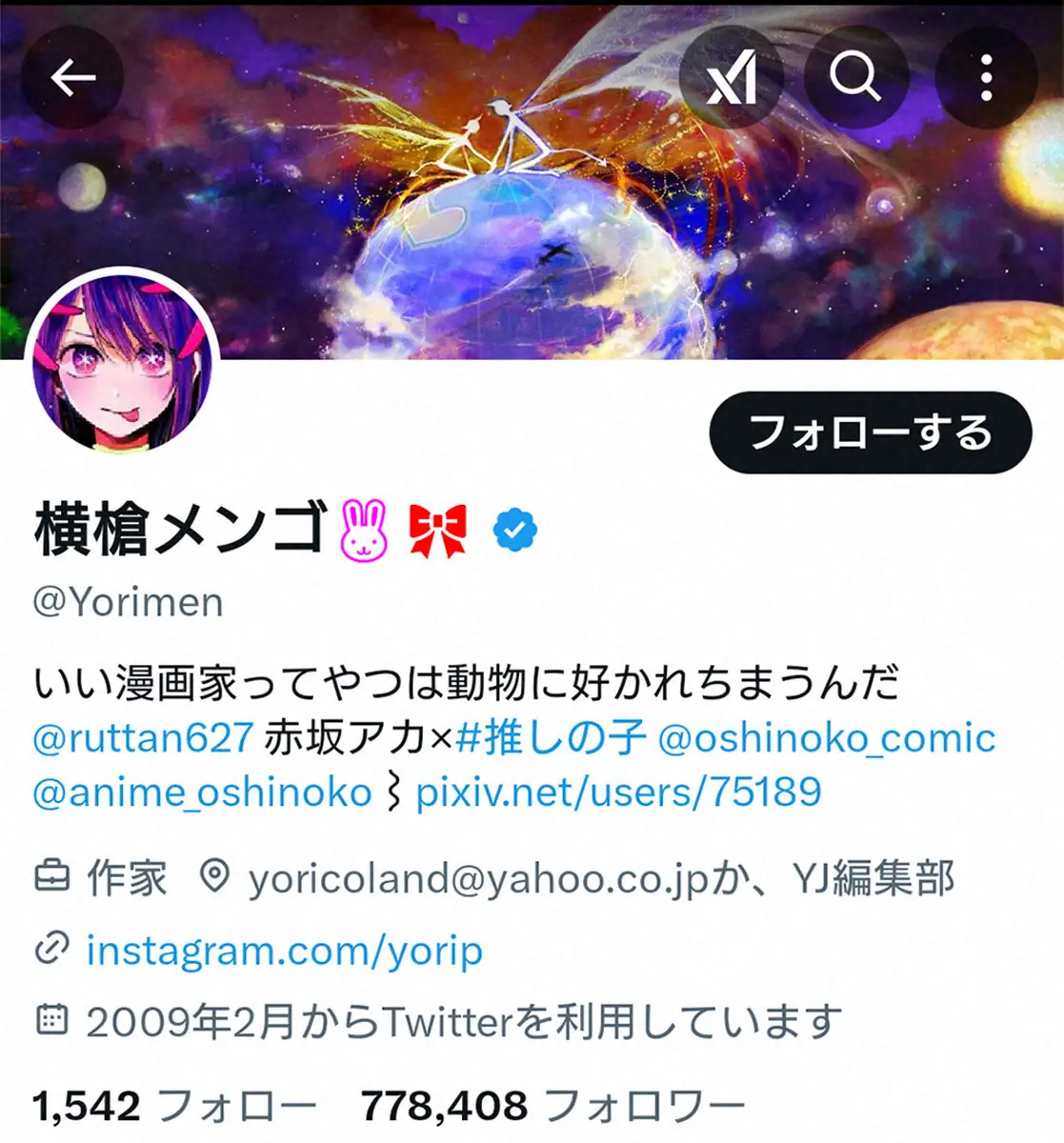Open the pixiv.net/users/75189 link
This screenshot has width=1064, height=1143.
point(617,790)
